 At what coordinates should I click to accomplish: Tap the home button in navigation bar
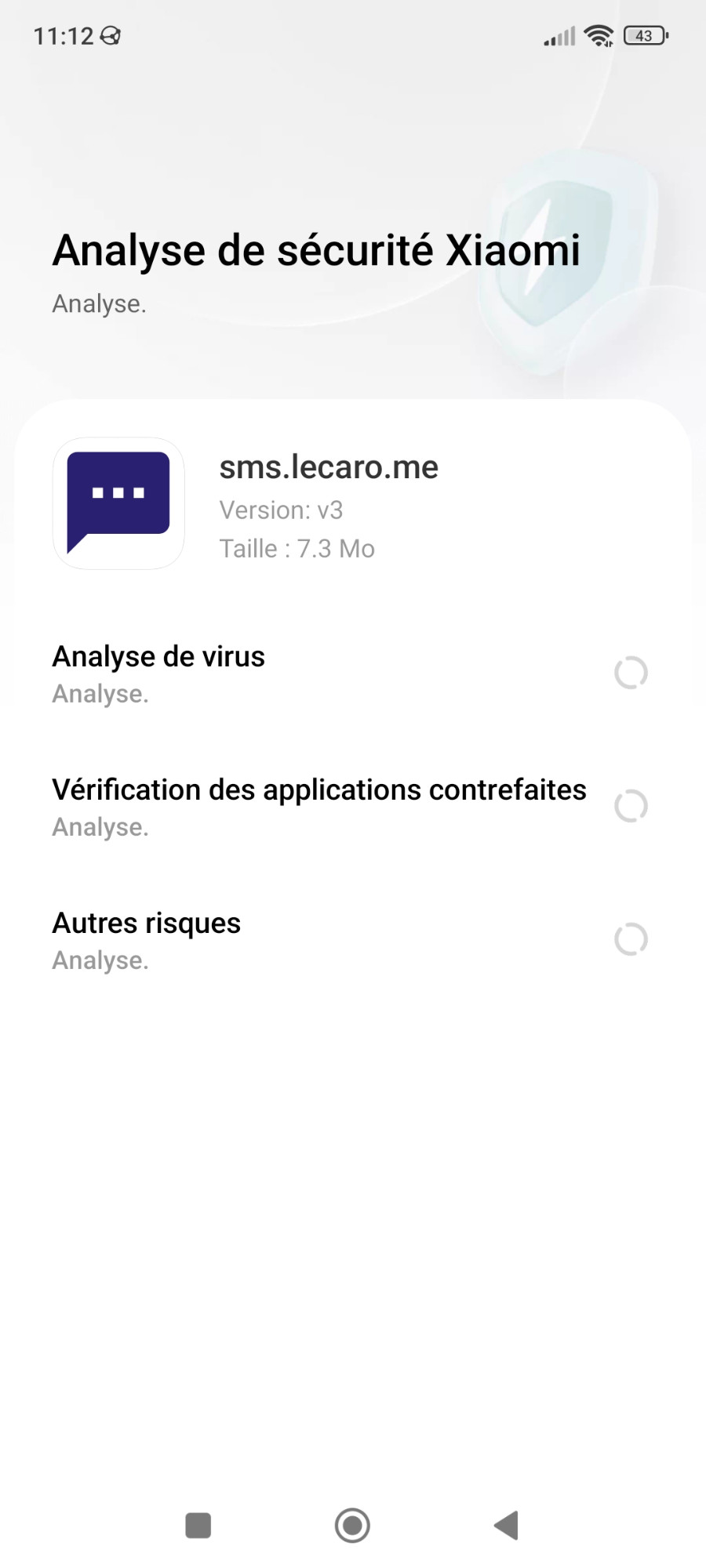coord(352,1525)
